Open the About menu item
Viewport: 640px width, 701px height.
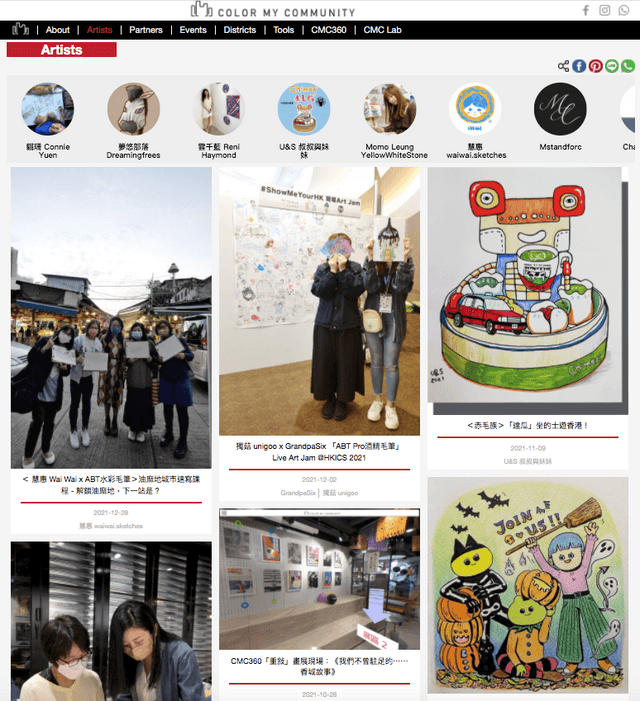(58, 30)
